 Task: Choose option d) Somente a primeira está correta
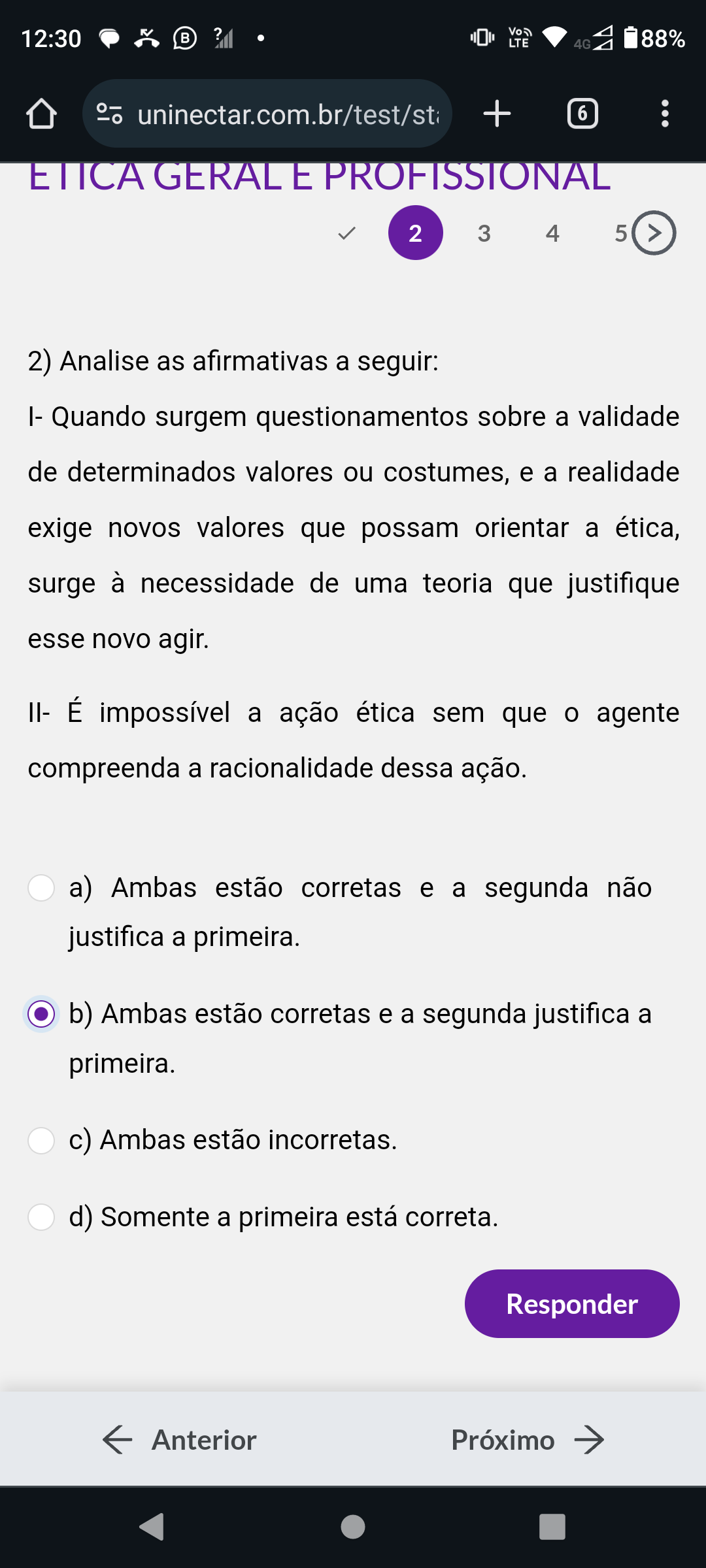pos(41,1217)
